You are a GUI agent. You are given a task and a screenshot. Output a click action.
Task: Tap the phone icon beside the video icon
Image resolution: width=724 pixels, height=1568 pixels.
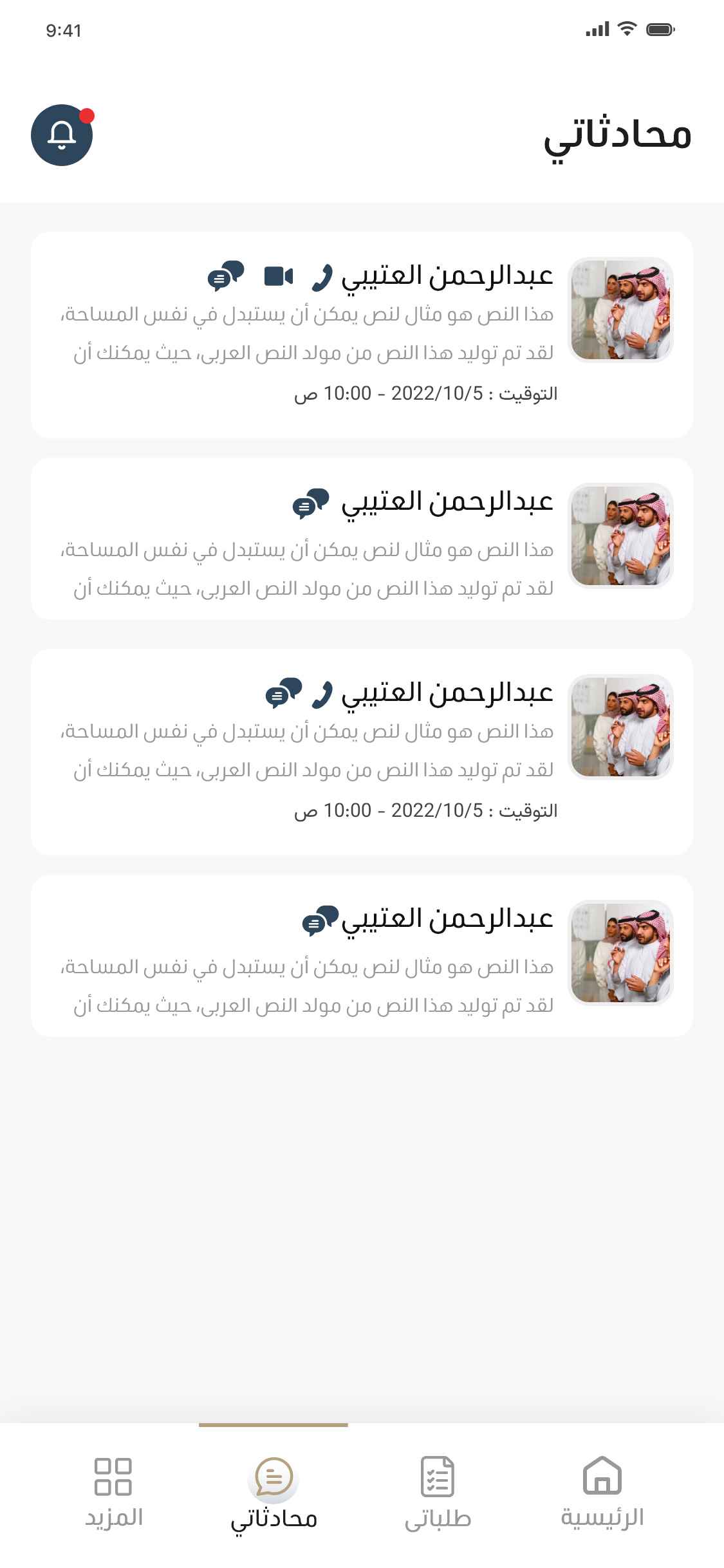322,277
